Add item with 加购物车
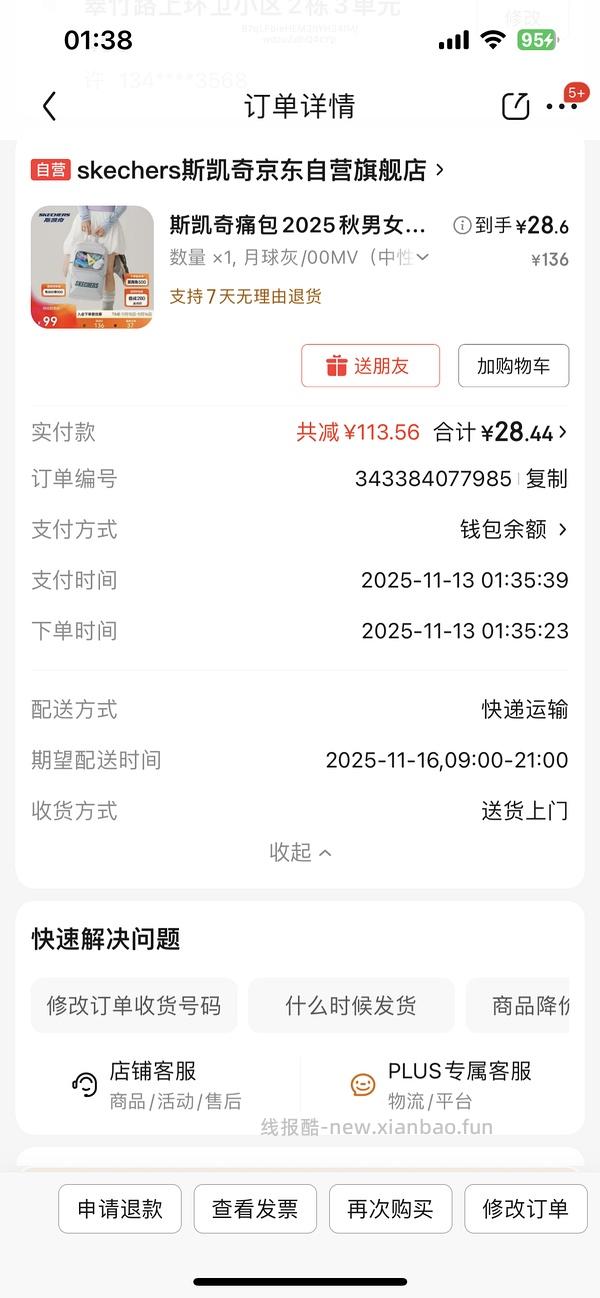 (513, 366)
